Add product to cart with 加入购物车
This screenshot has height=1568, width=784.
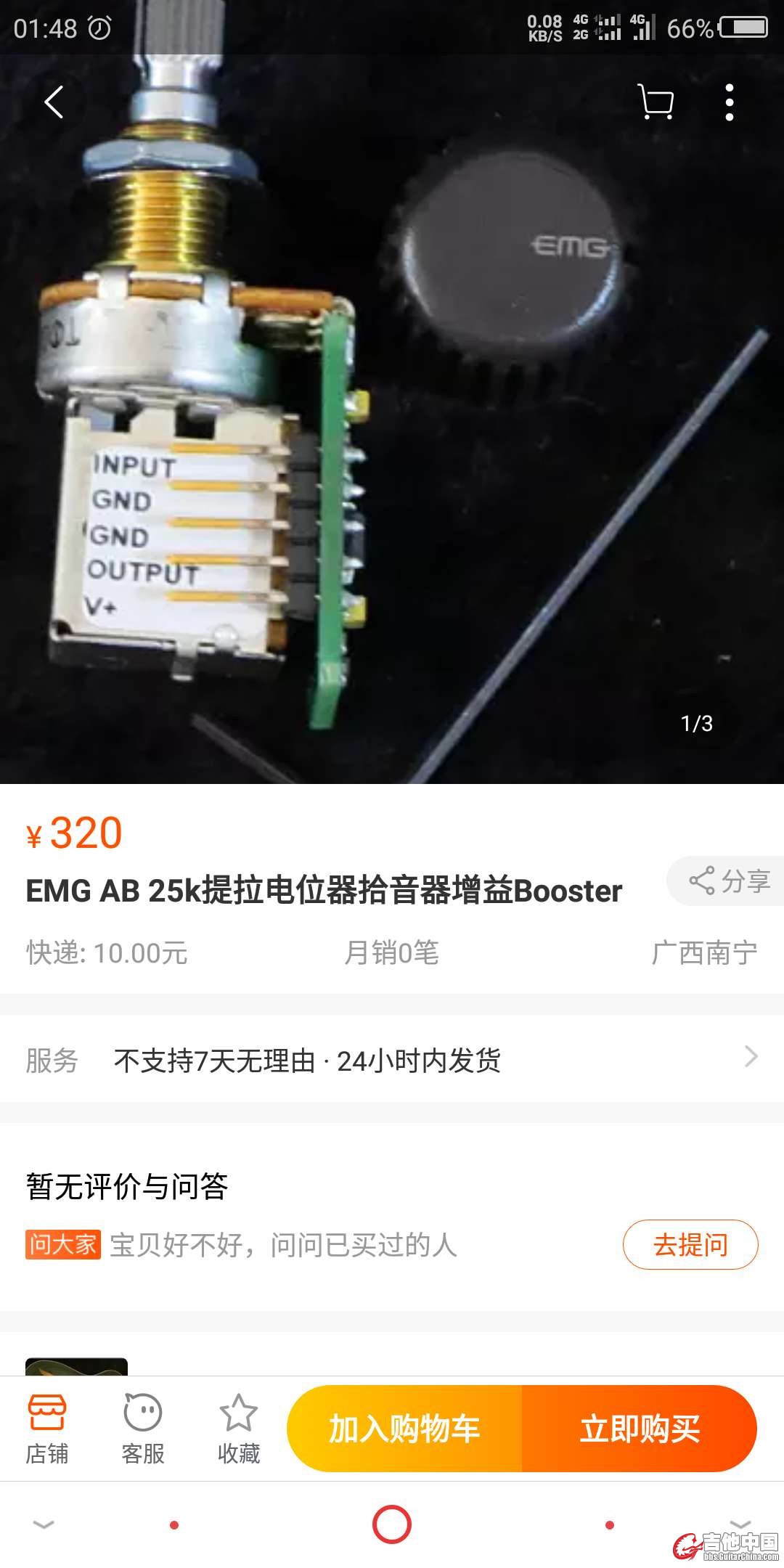coord(404,1429)
